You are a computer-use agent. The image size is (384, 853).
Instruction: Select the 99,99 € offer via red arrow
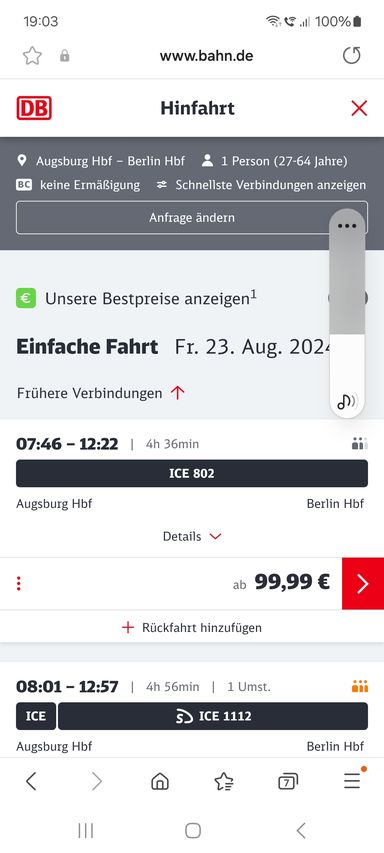click(363, 584)
